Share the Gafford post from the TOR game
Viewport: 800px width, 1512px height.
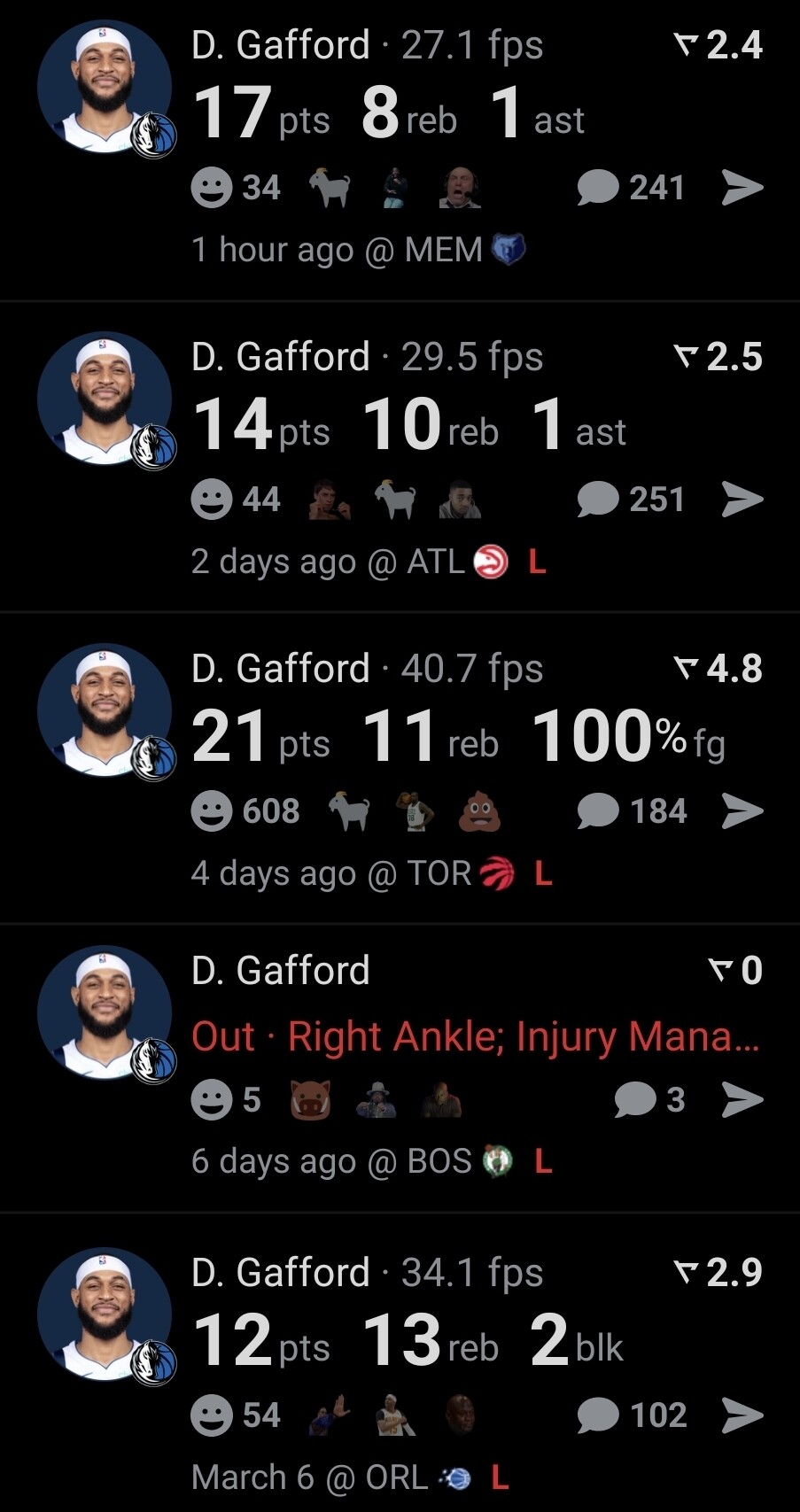pyautogui.click(x=742, y=811)
